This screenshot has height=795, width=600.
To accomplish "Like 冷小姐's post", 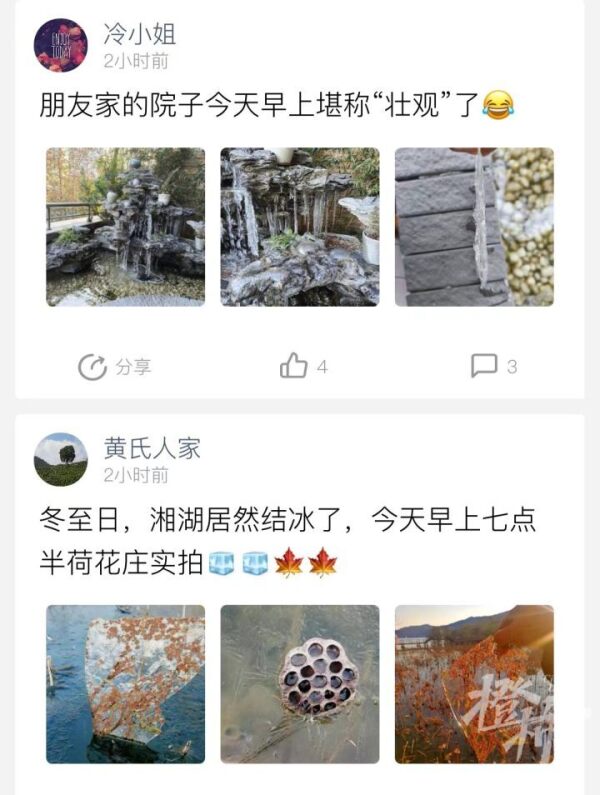I will 303,367.
